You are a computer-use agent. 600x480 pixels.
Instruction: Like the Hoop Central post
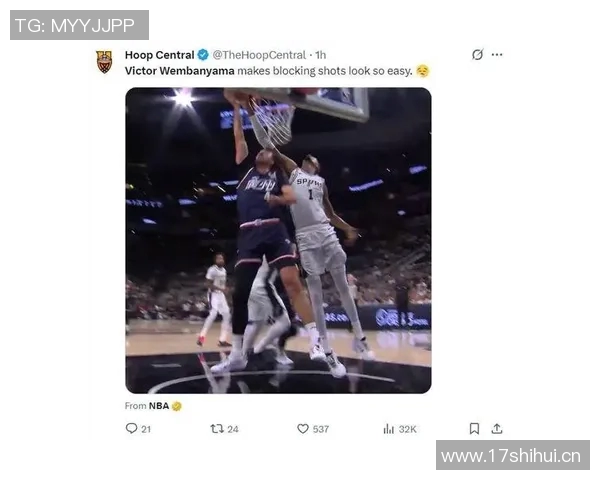click(303, 428)
